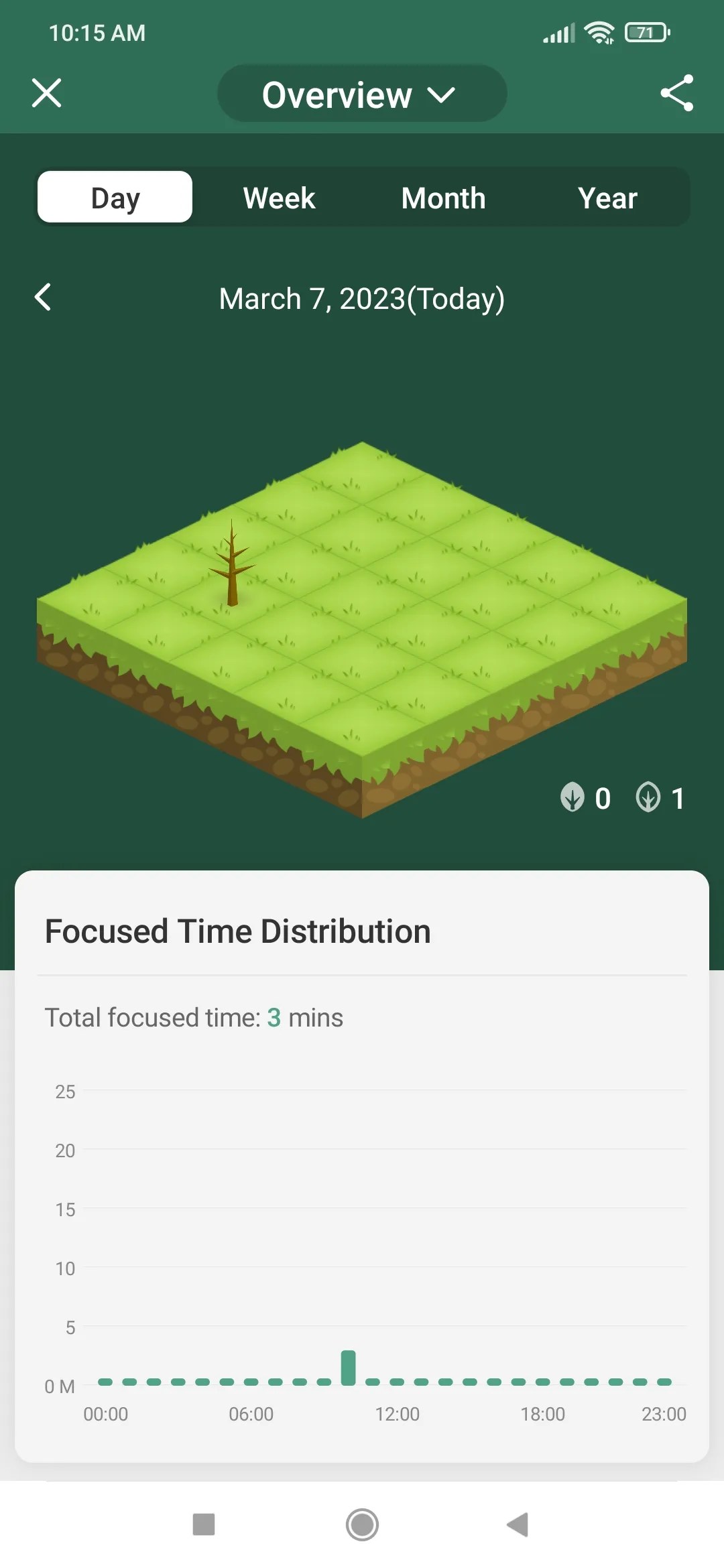This screenshot has width=724, height=1568.
Task: Tap the battery indicator in the status bar
Action: click(645, 31)
